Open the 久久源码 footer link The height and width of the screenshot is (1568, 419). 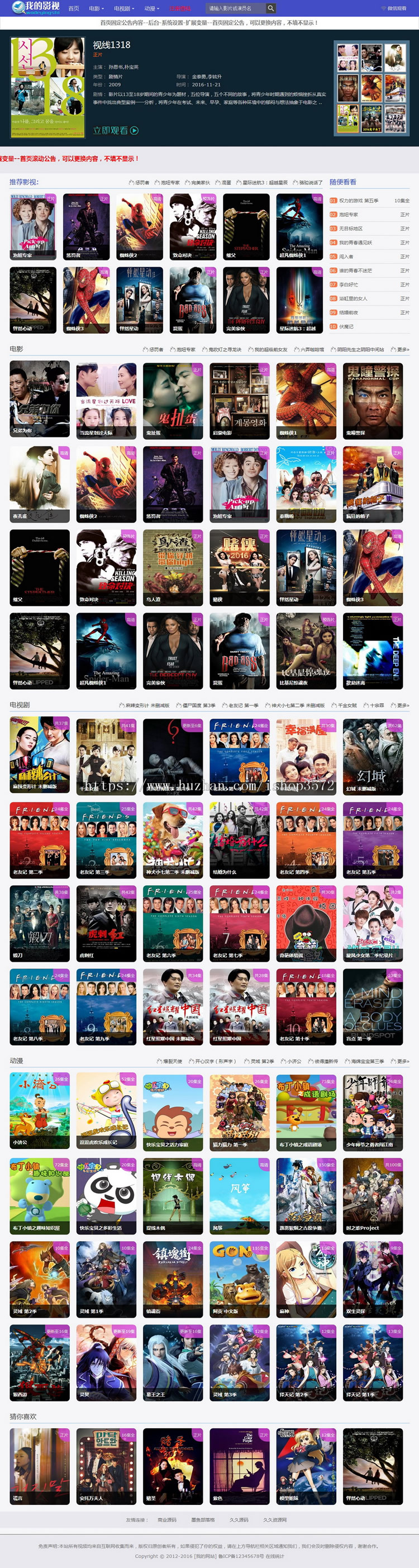click(239, 1520)
